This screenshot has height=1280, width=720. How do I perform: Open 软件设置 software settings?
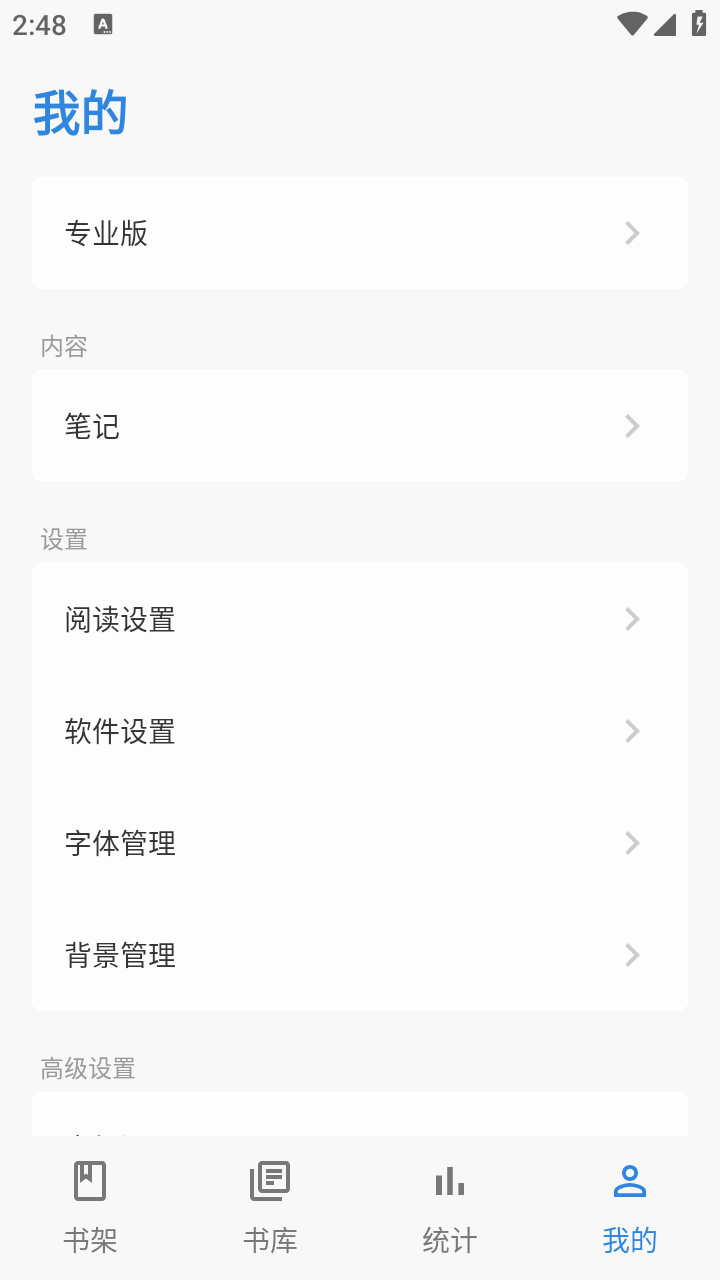[360, 731]
